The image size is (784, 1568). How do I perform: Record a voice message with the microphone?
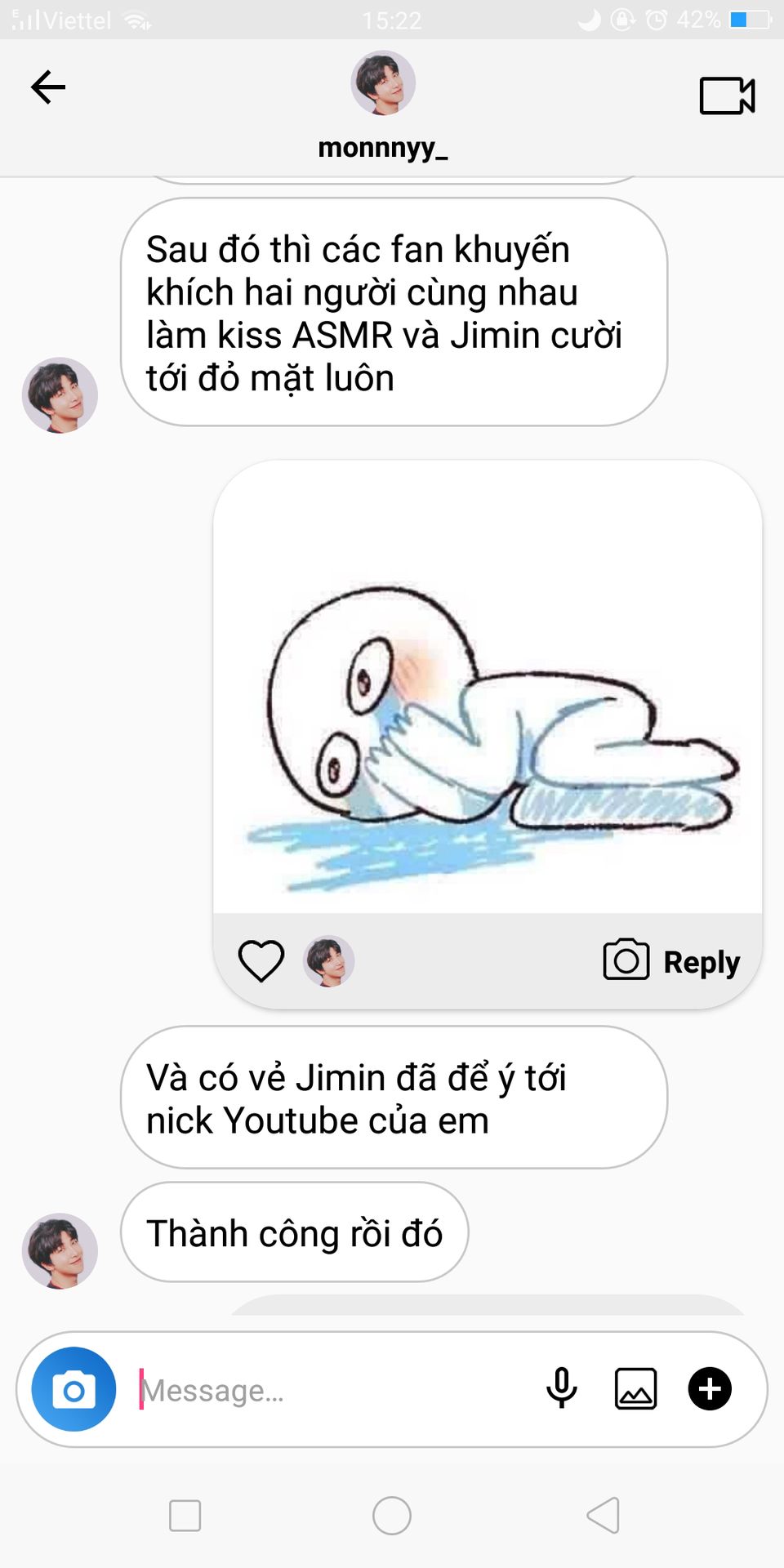(x=561, y=1388)
